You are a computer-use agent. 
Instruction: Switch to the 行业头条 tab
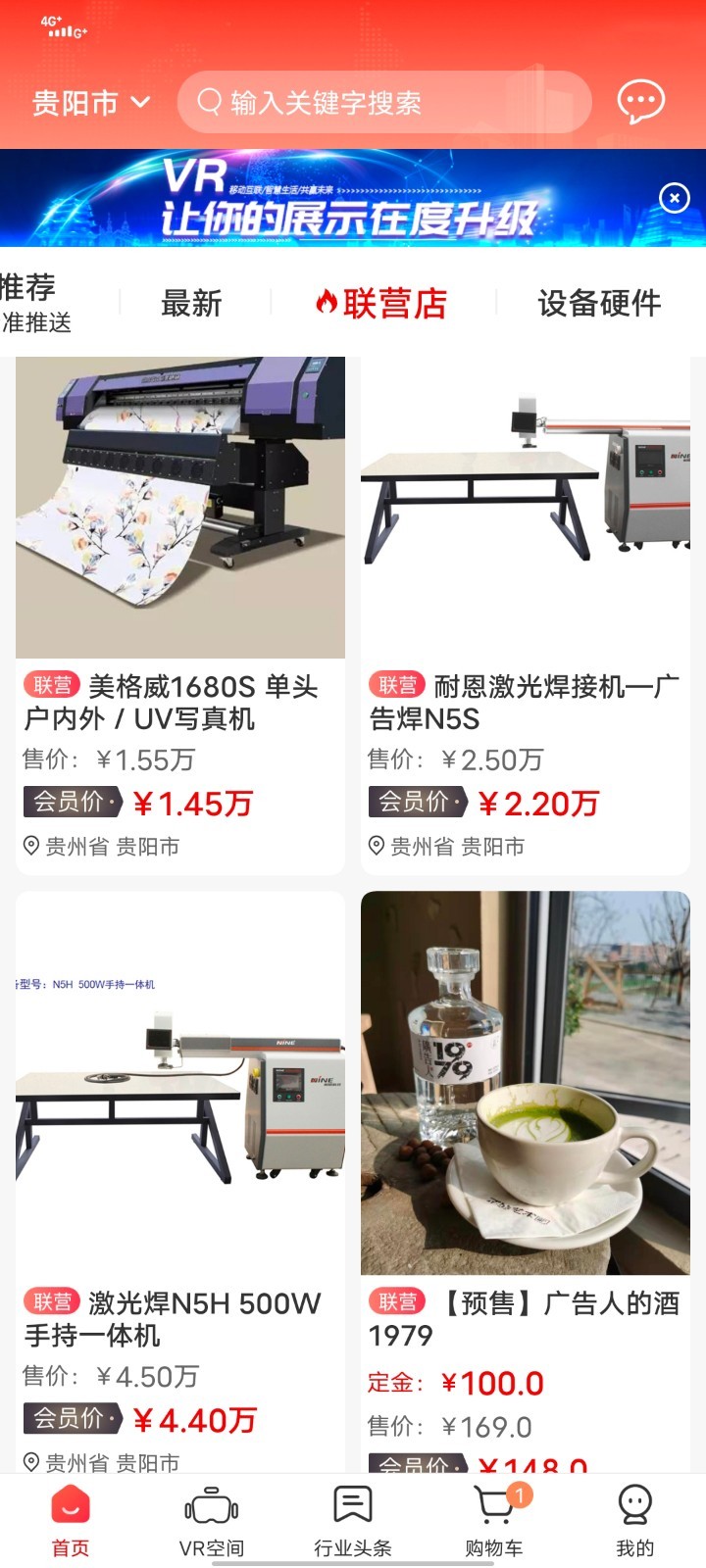tap(353, 1521)
